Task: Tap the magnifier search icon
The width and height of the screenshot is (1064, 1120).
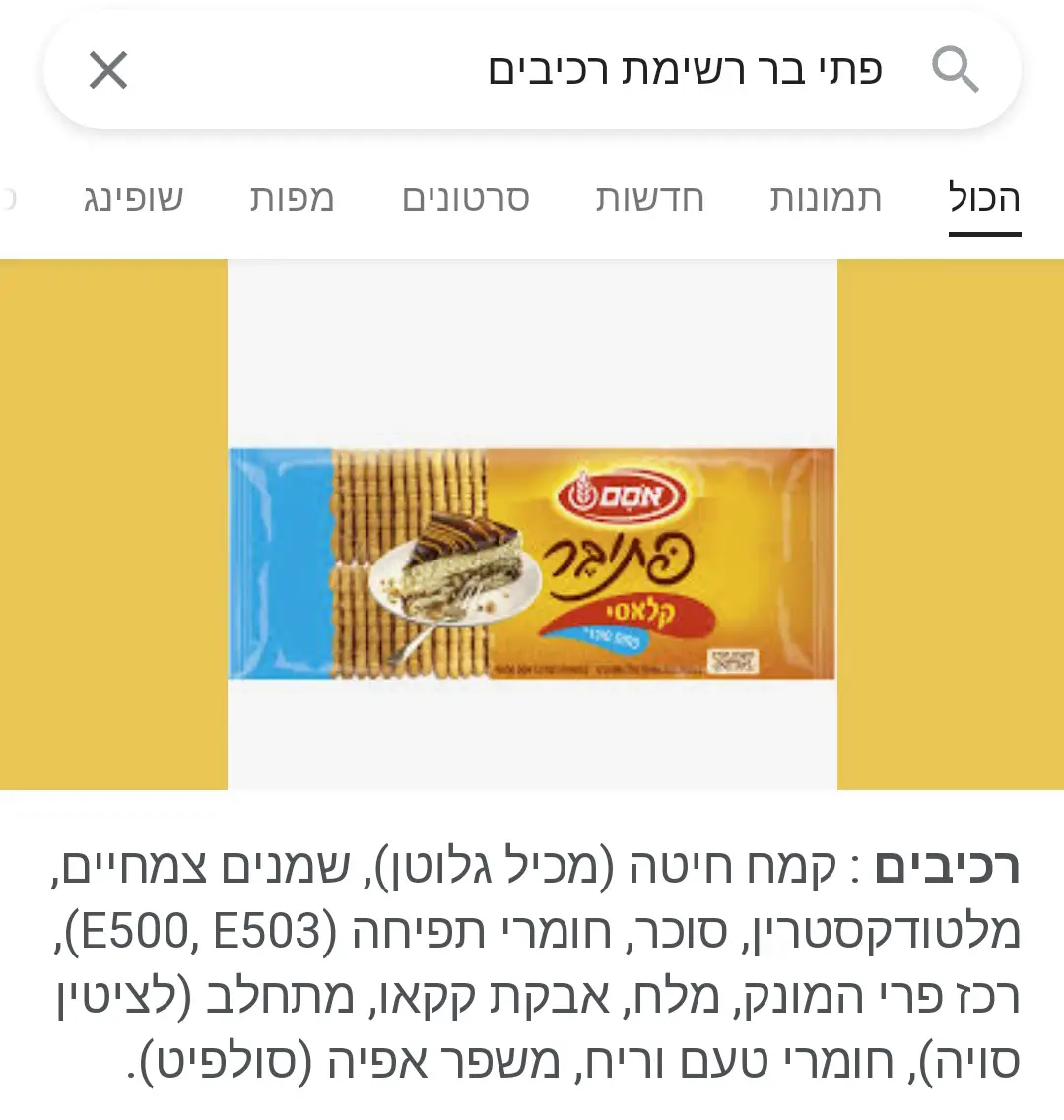Action: (x=955, y=71)
